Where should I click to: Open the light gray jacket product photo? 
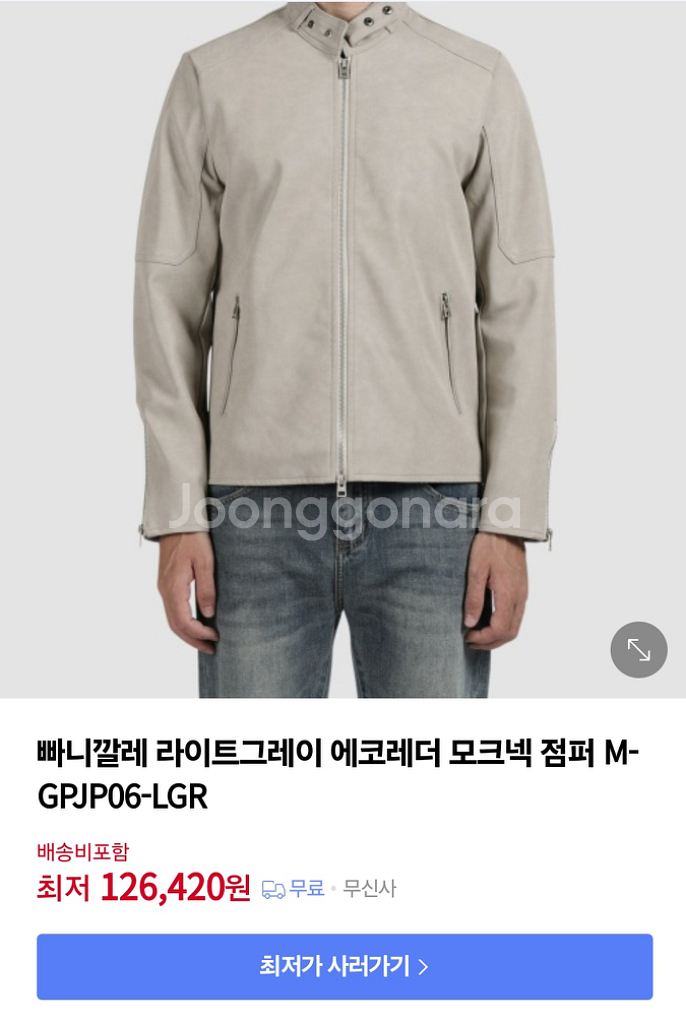(x=343, y=300)
